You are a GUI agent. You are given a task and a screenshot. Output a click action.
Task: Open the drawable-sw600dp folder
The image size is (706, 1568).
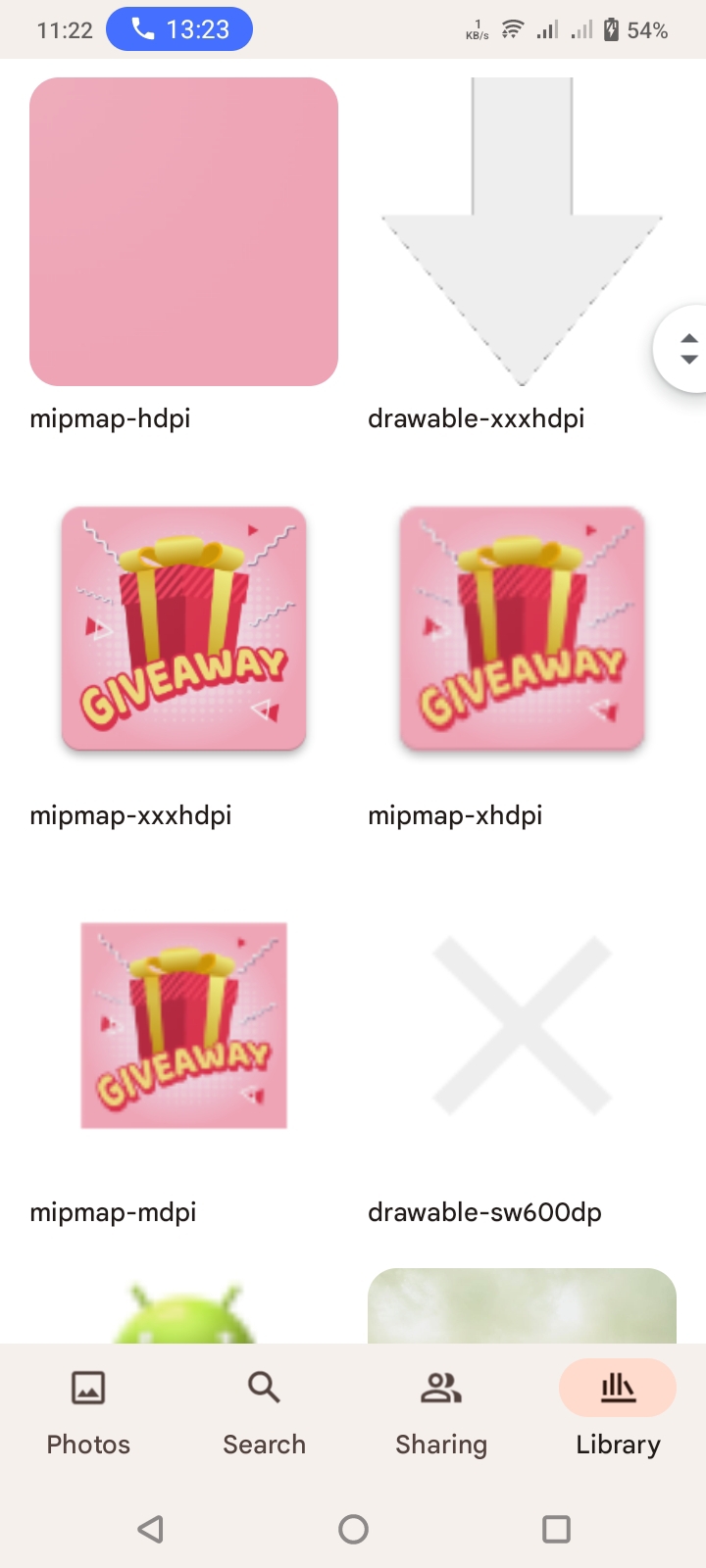522,1025
